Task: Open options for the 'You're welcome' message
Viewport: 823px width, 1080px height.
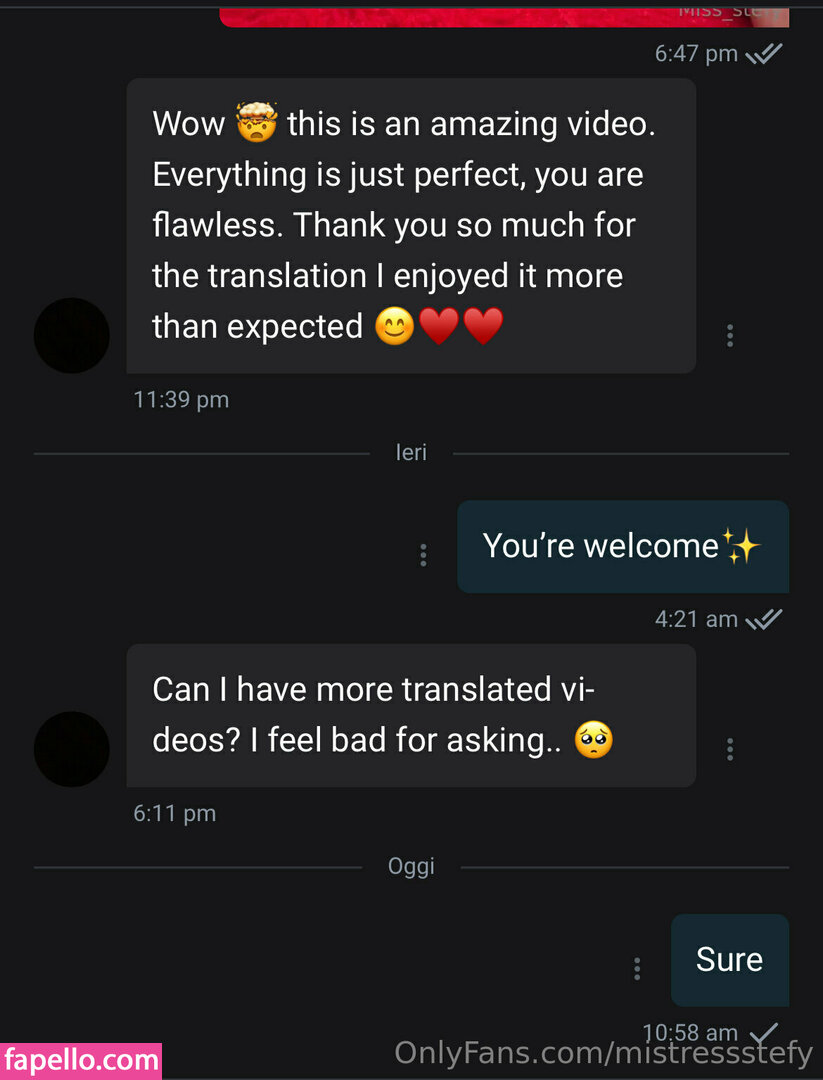Action: pos(424,554)
